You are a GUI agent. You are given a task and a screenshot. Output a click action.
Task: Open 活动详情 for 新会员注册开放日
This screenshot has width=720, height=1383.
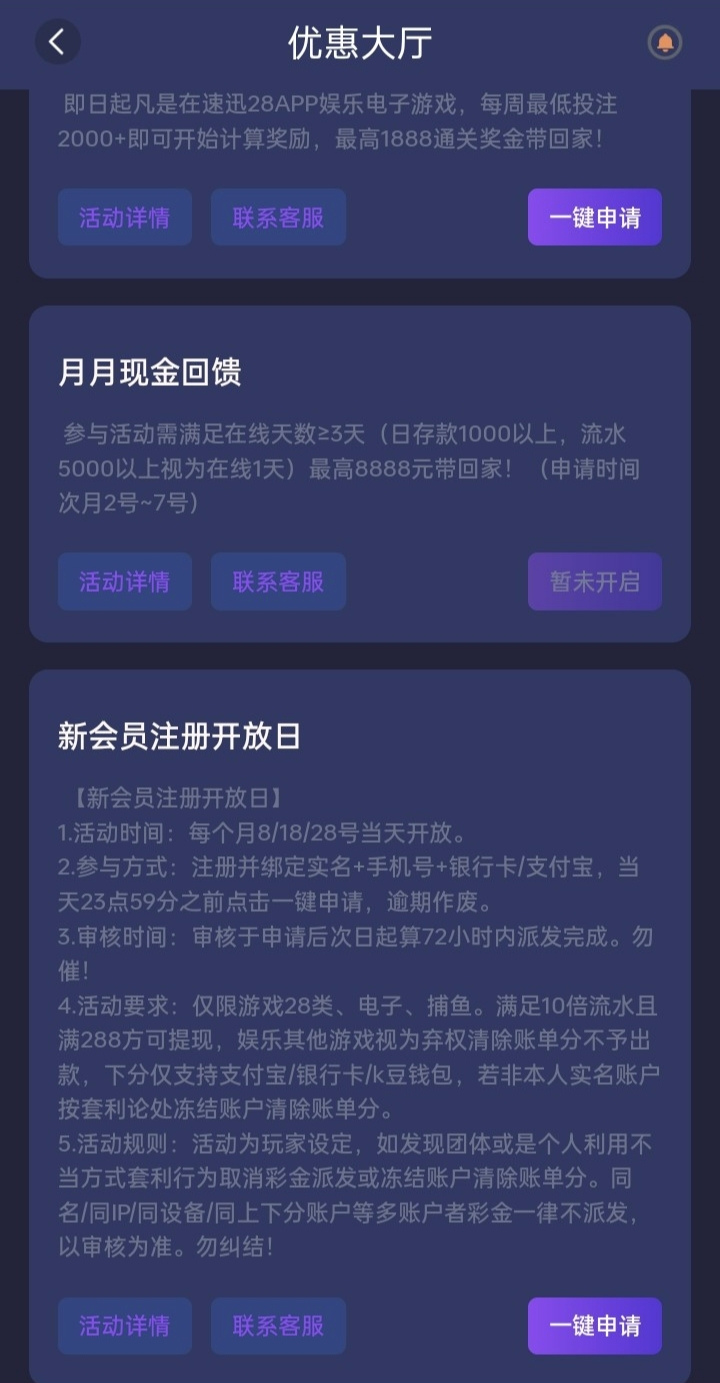[125, 1326]
